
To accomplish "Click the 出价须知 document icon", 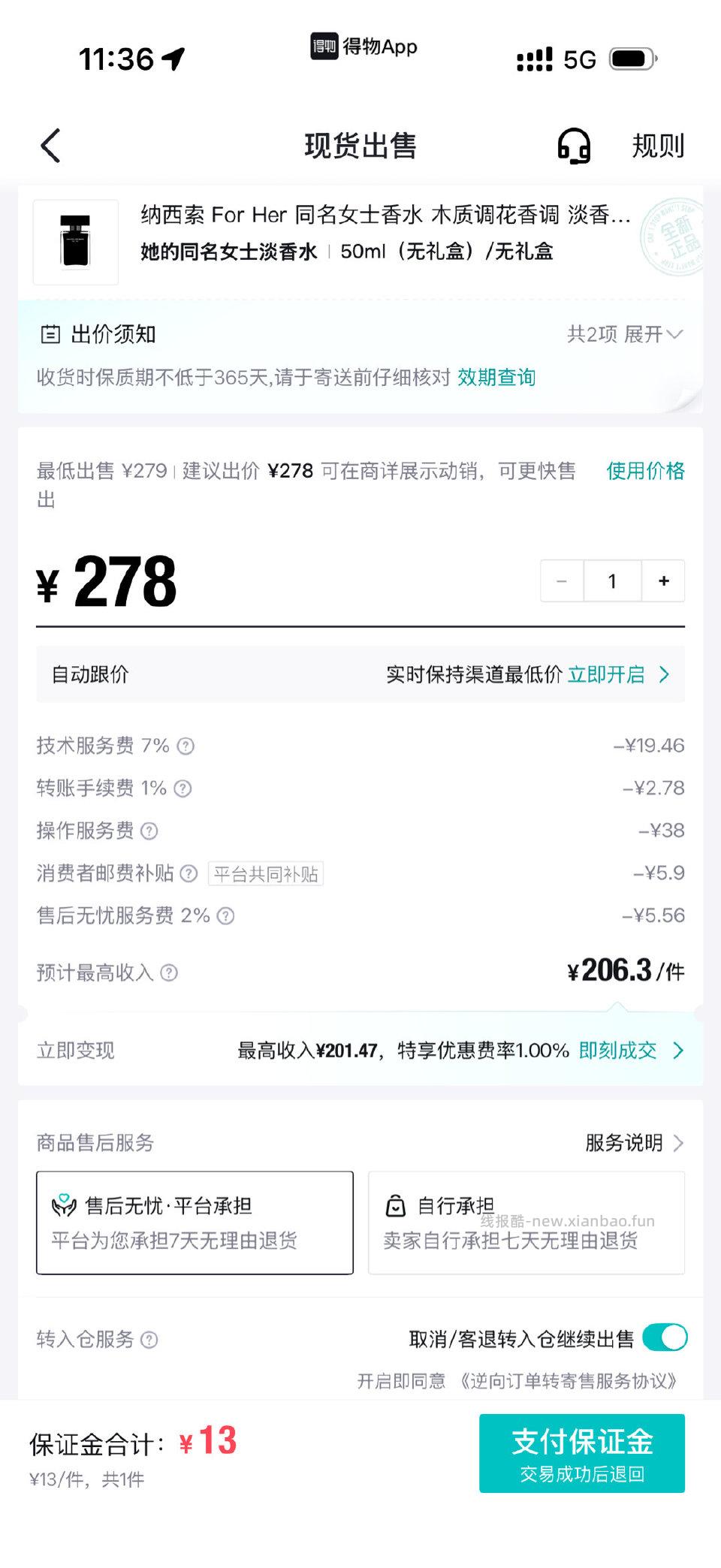I will click(50, 334).
